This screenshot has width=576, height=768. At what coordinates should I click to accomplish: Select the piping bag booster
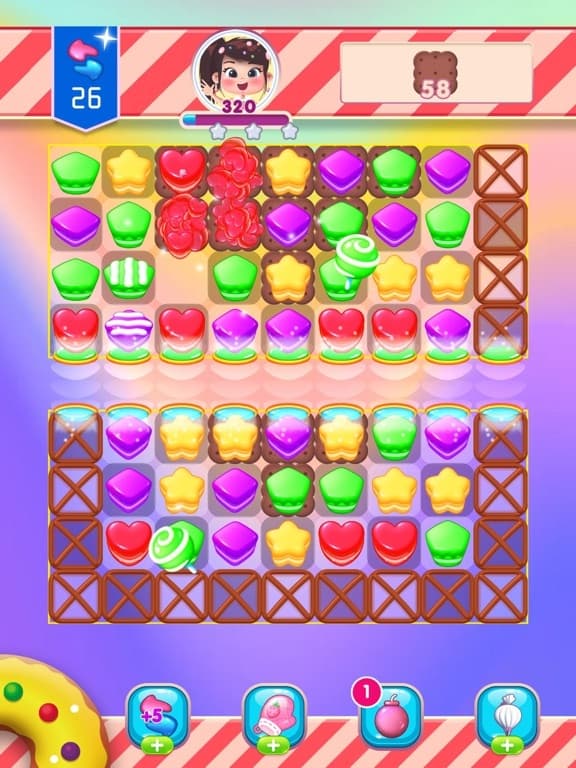tap(507, 716)
